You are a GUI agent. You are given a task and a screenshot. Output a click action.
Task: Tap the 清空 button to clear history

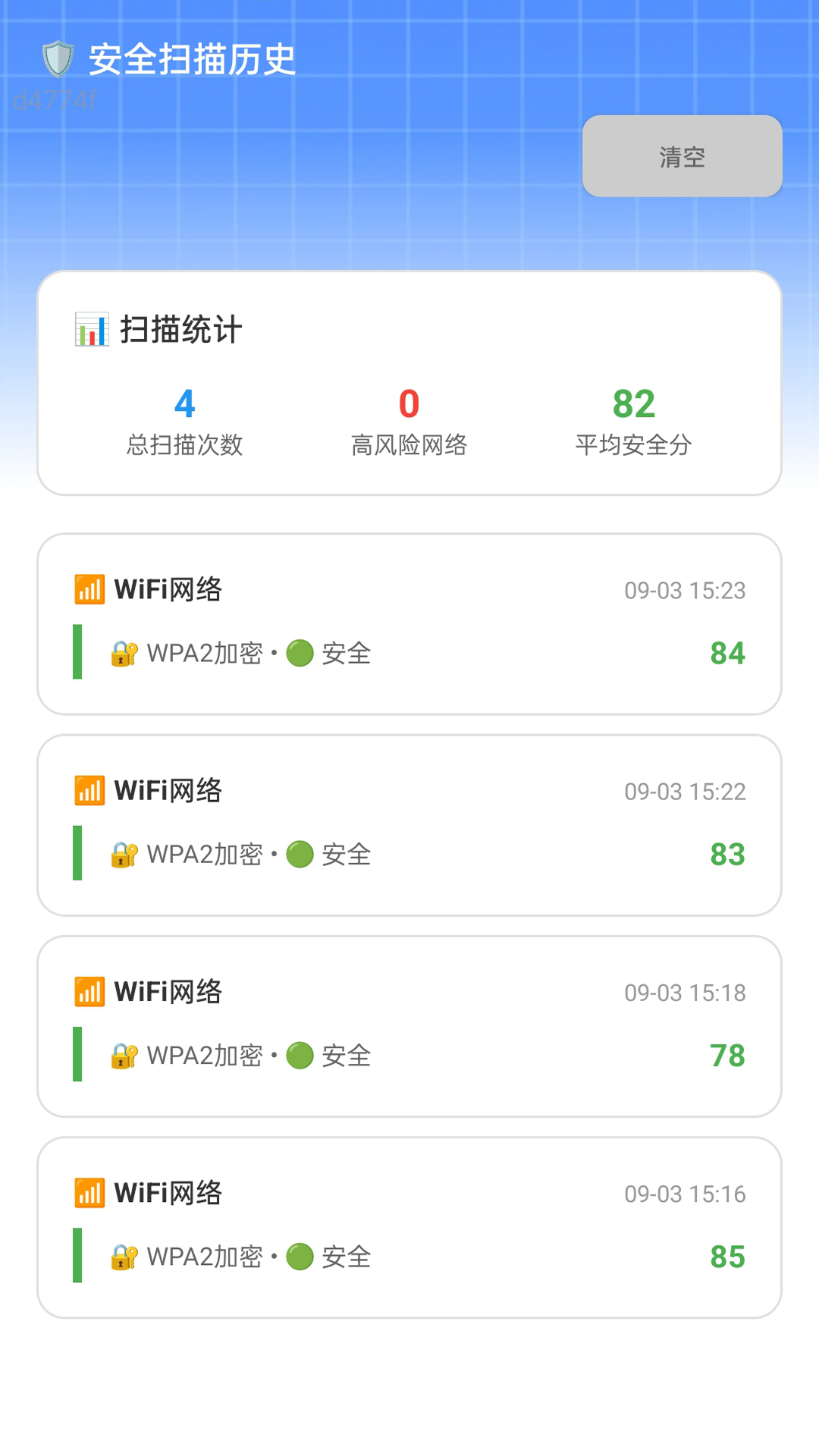tap(681, 155)
